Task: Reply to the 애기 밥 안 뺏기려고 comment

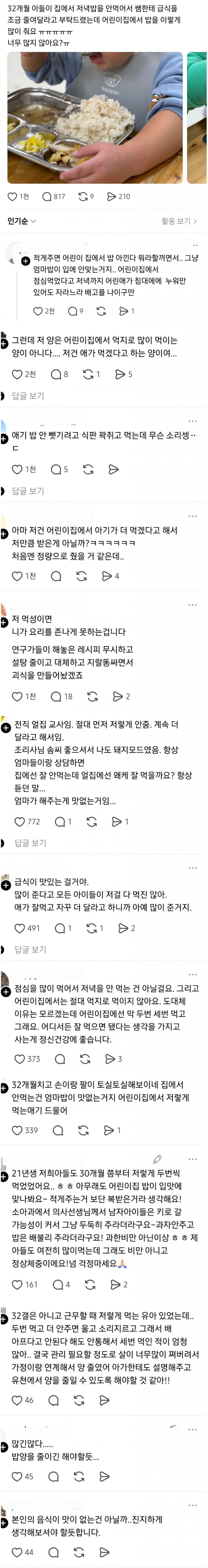Action: 56,469
